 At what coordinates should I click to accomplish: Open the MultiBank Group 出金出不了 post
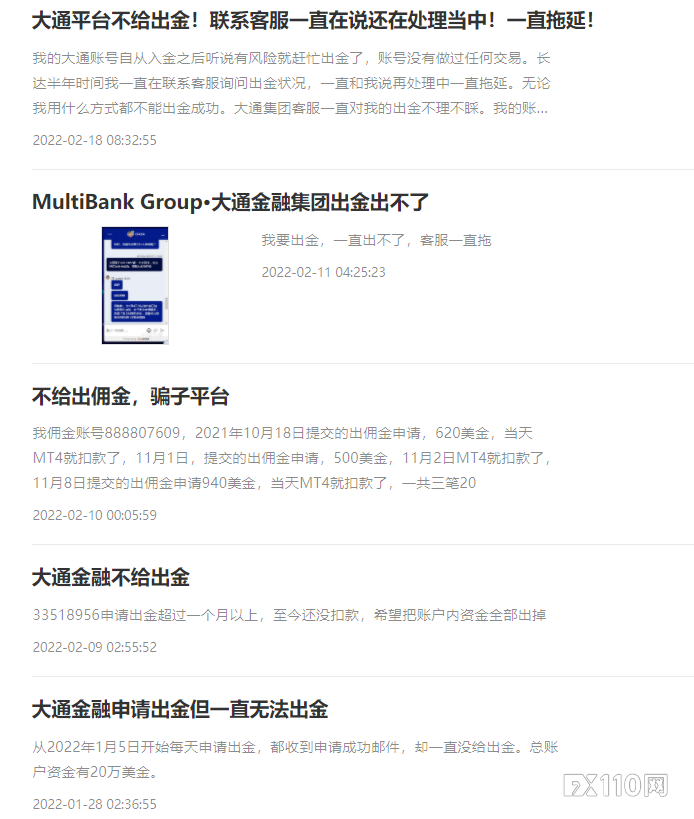click(231, 202)
